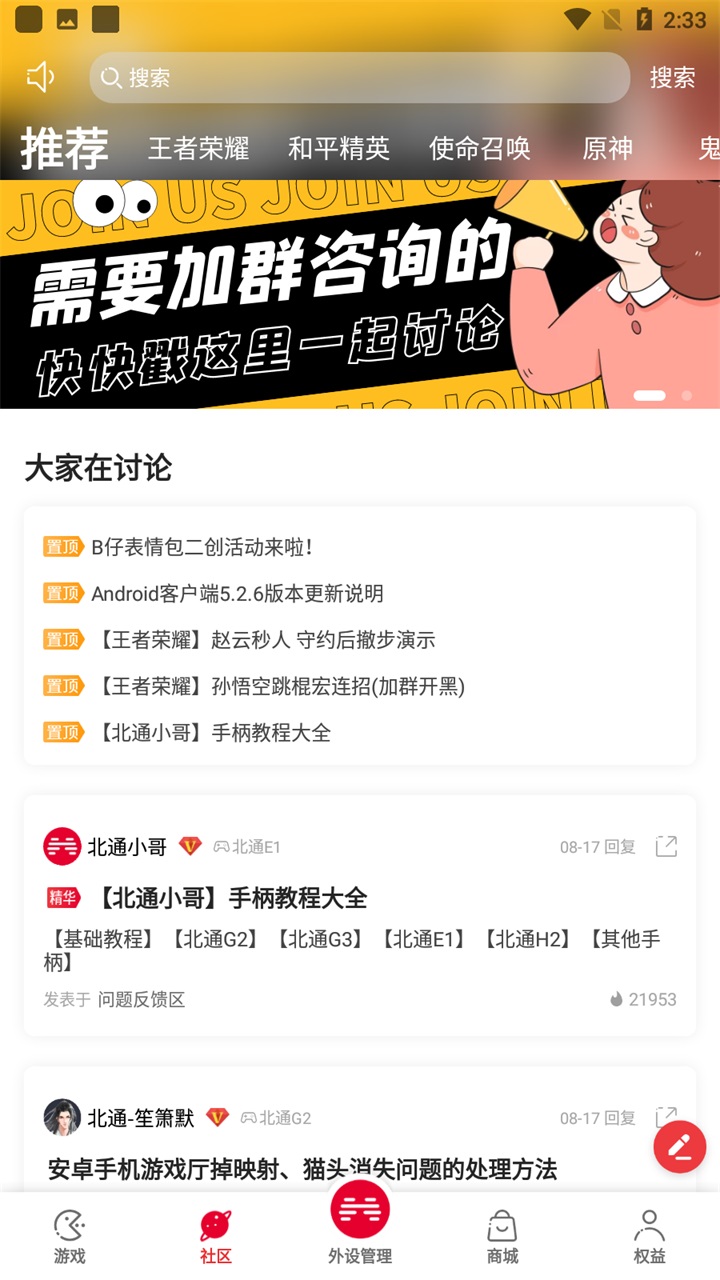This screenshot has width=720, height=1280.
Task: Tap the 搜索 button next to the search box
Action: 672,77
